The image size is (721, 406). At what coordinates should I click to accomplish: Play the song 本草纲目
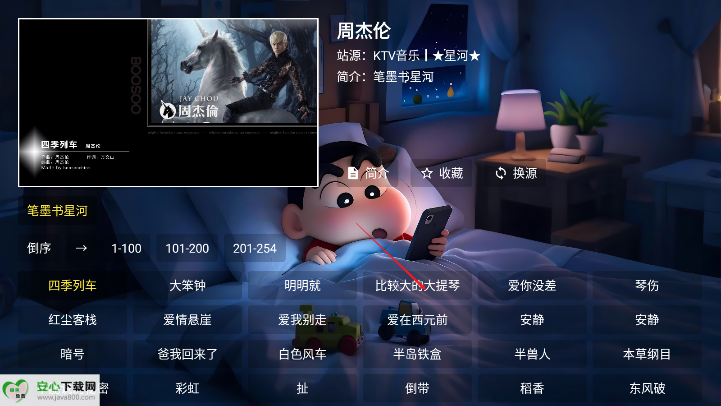[x=647, y=354]
